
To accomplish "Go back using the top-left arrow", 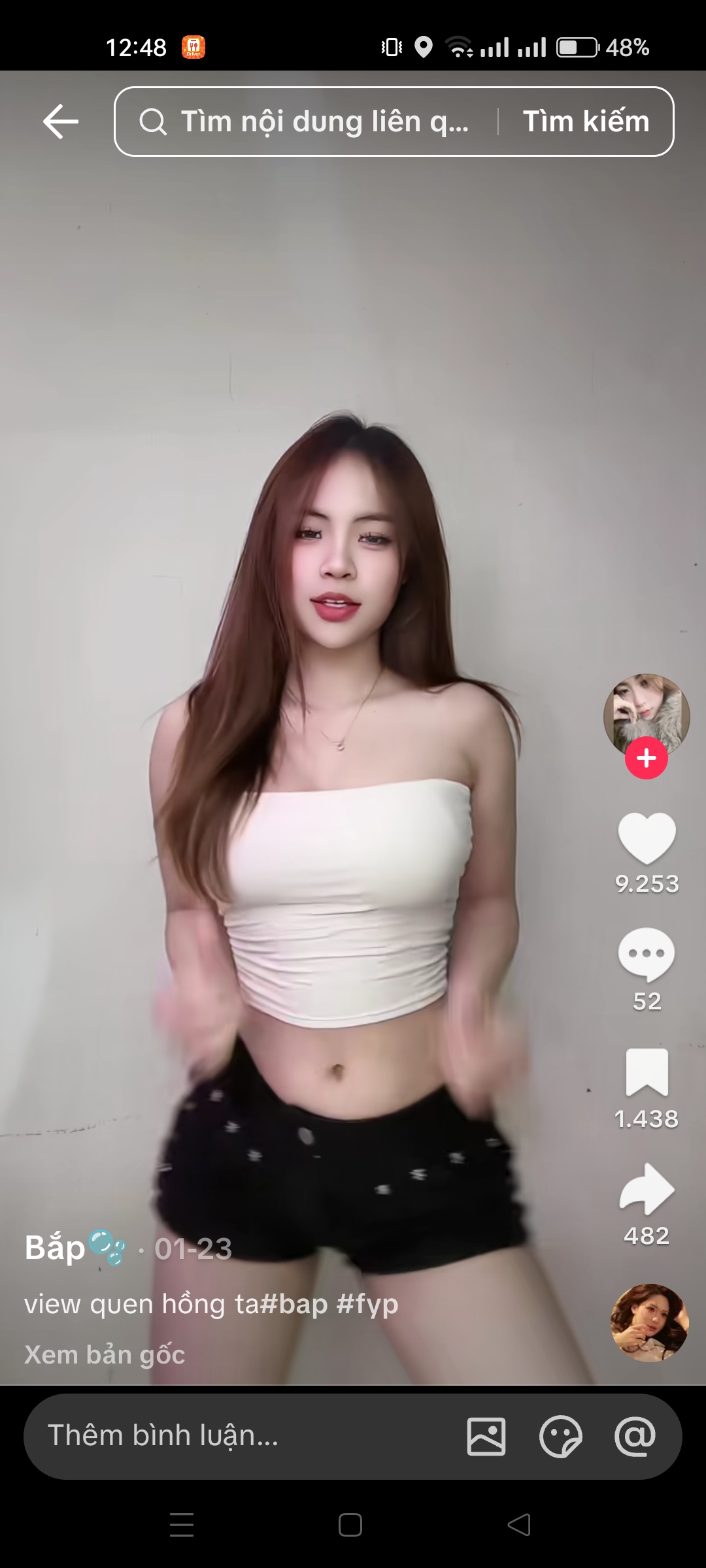I will (x=61, y=122).
